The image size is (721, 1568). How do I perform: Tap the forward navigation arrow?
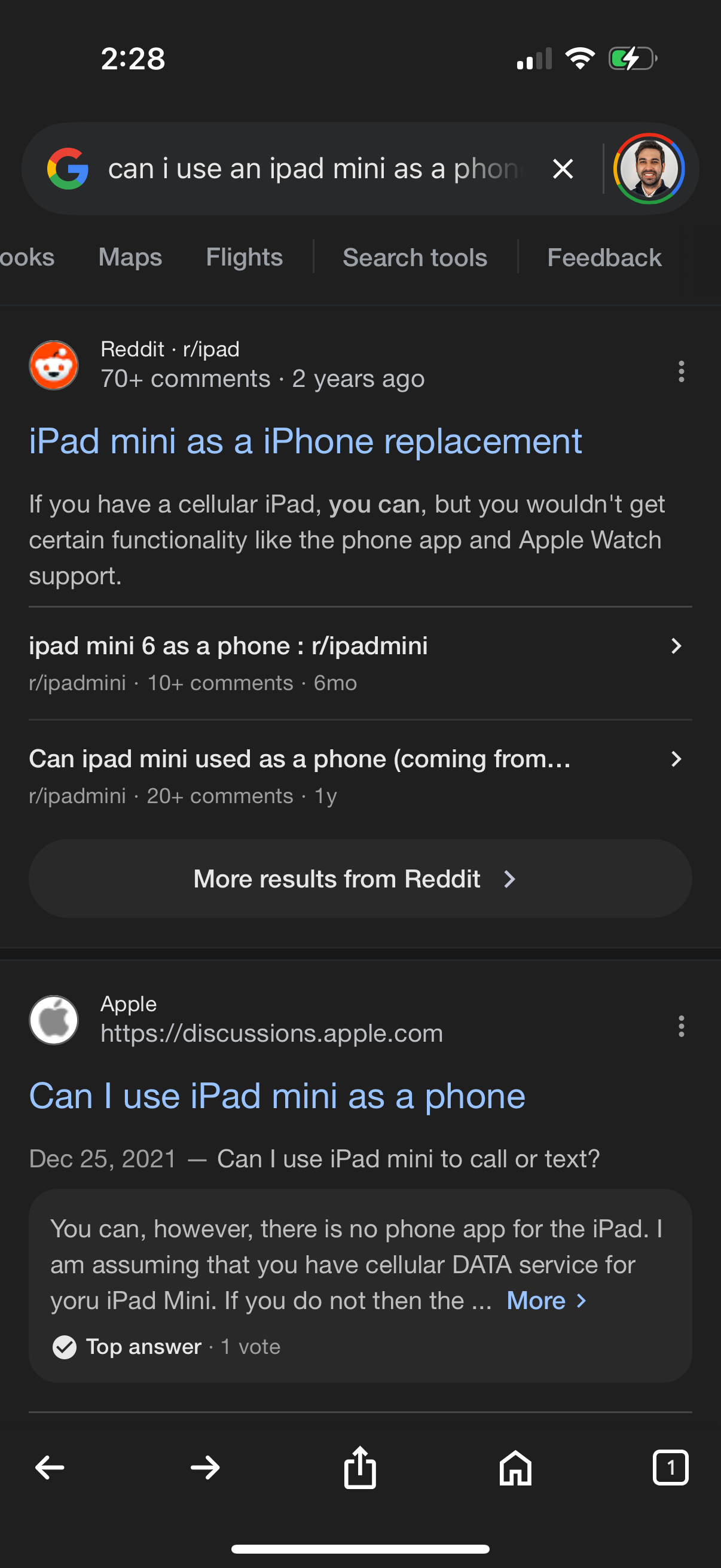pyautogui.click(x=205, y=1467)
